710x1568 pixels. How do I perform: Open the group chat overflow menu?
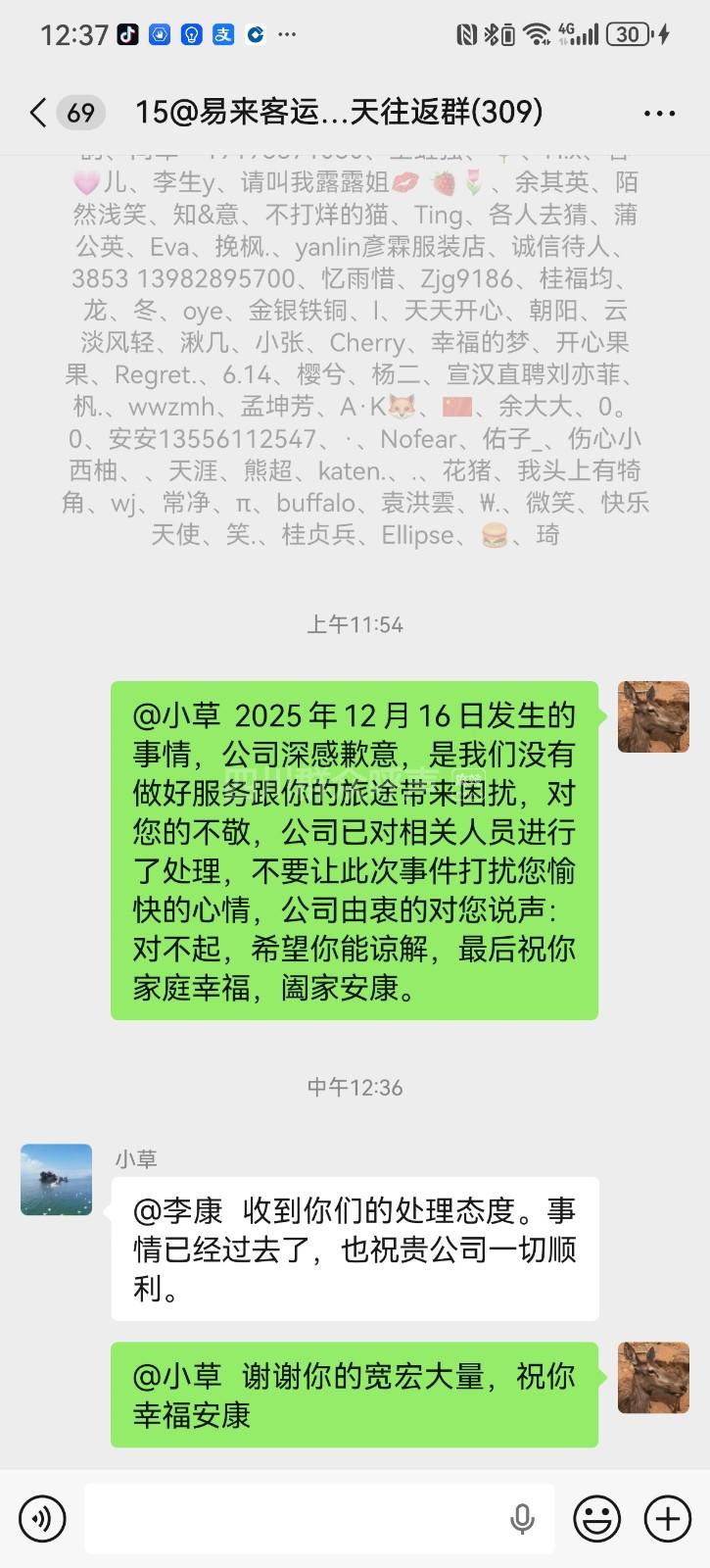click(659, 114)
